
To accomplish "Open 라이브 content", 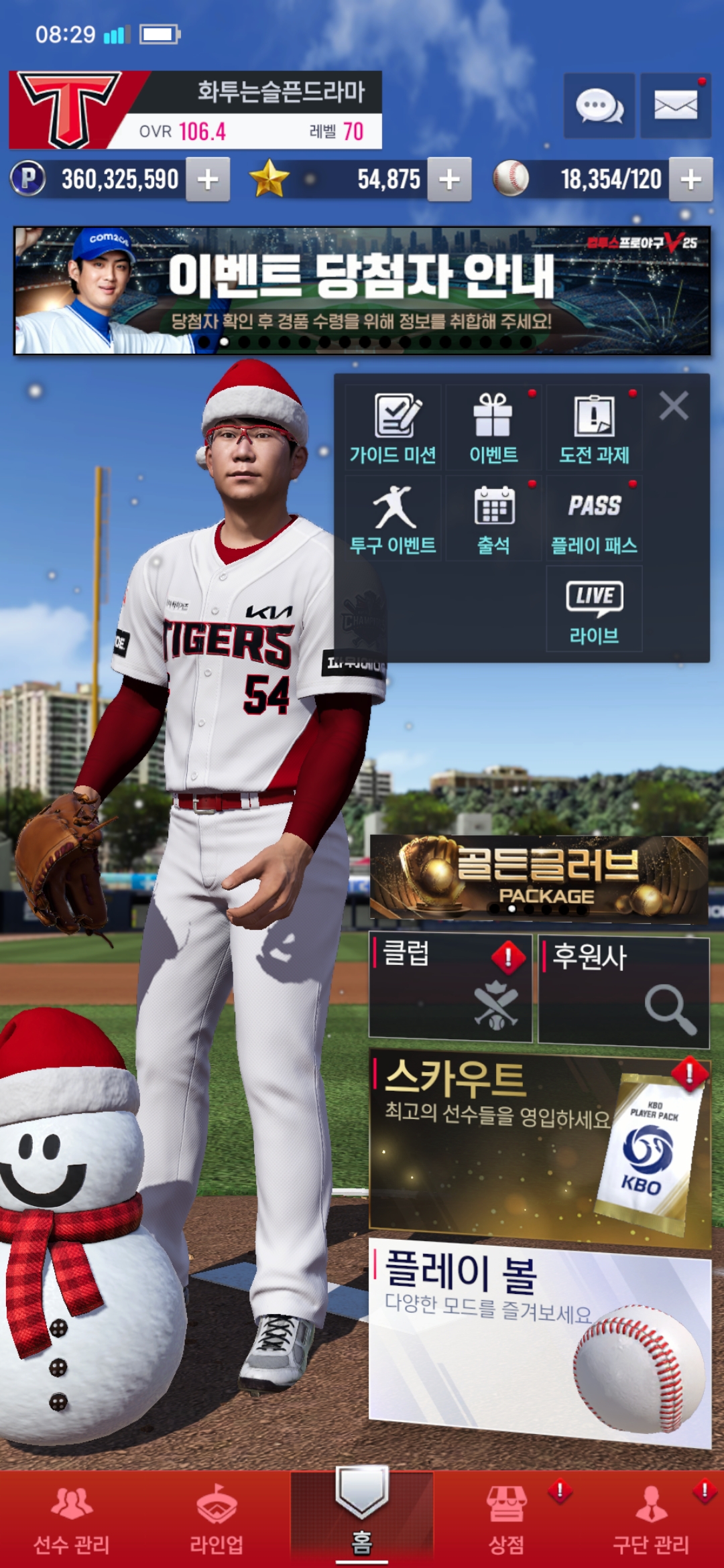I will 594,608.
